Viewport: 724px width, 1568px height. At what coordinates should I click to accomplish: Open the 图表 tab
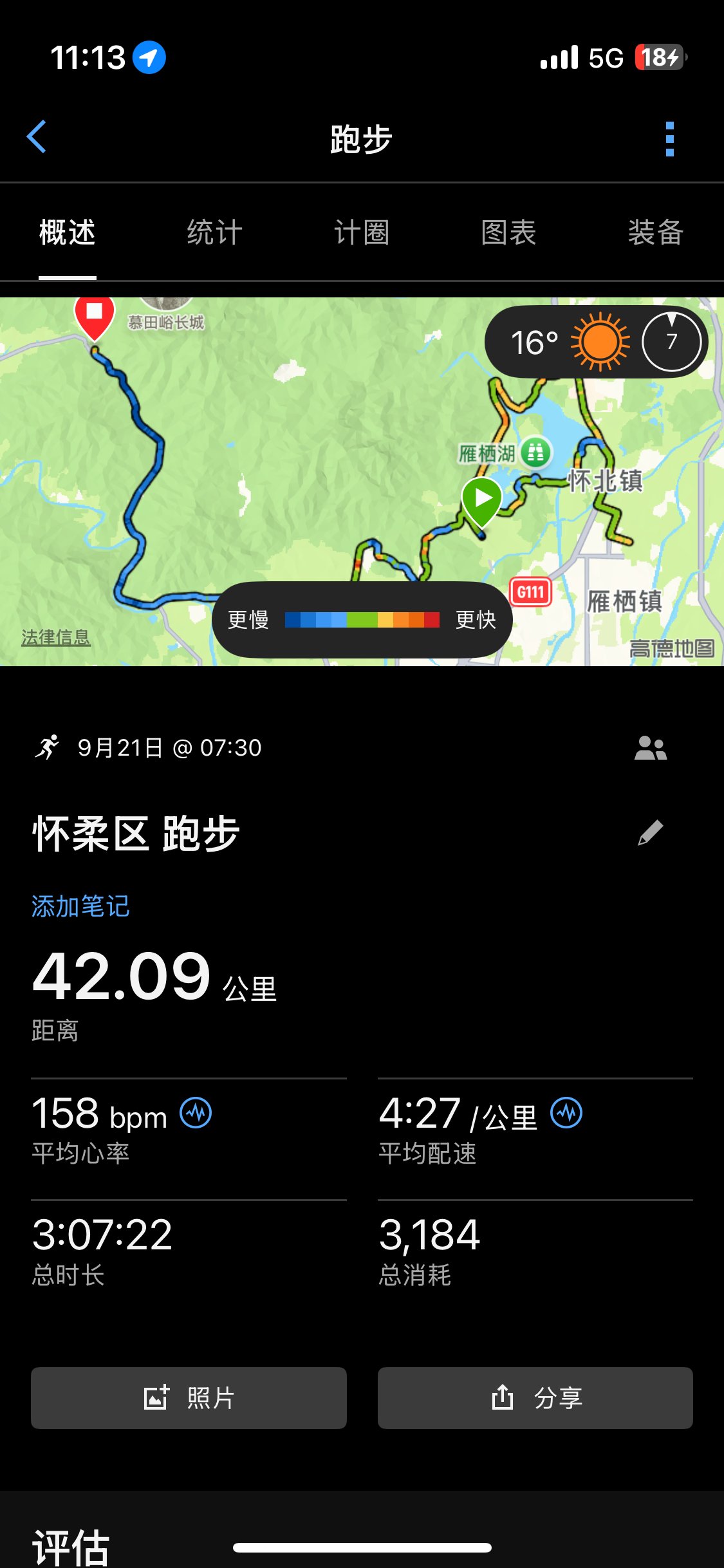(508, 232)
